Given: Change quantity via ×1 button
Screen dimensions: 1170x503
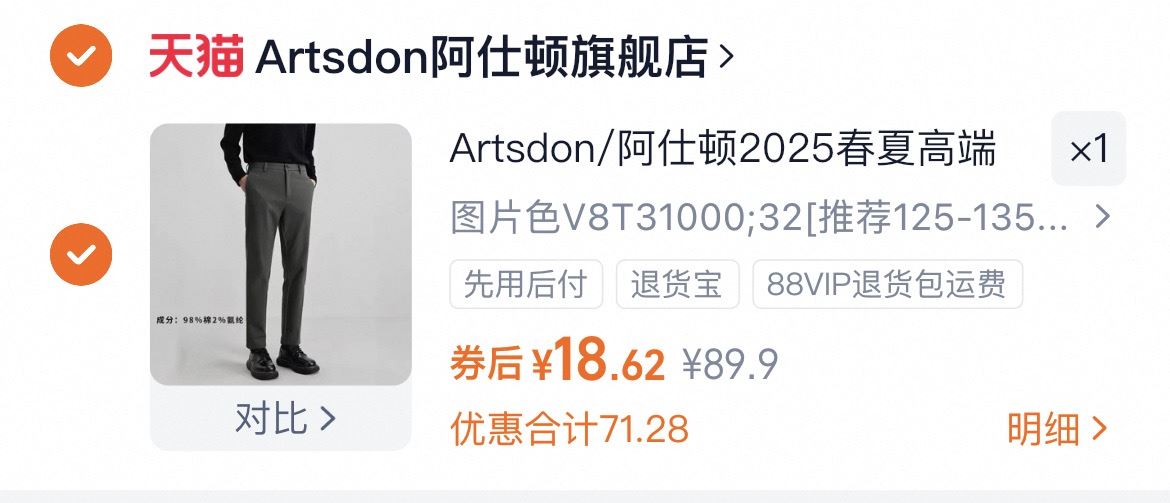Looking at the screenshot, I should [x=1088, y=150].
